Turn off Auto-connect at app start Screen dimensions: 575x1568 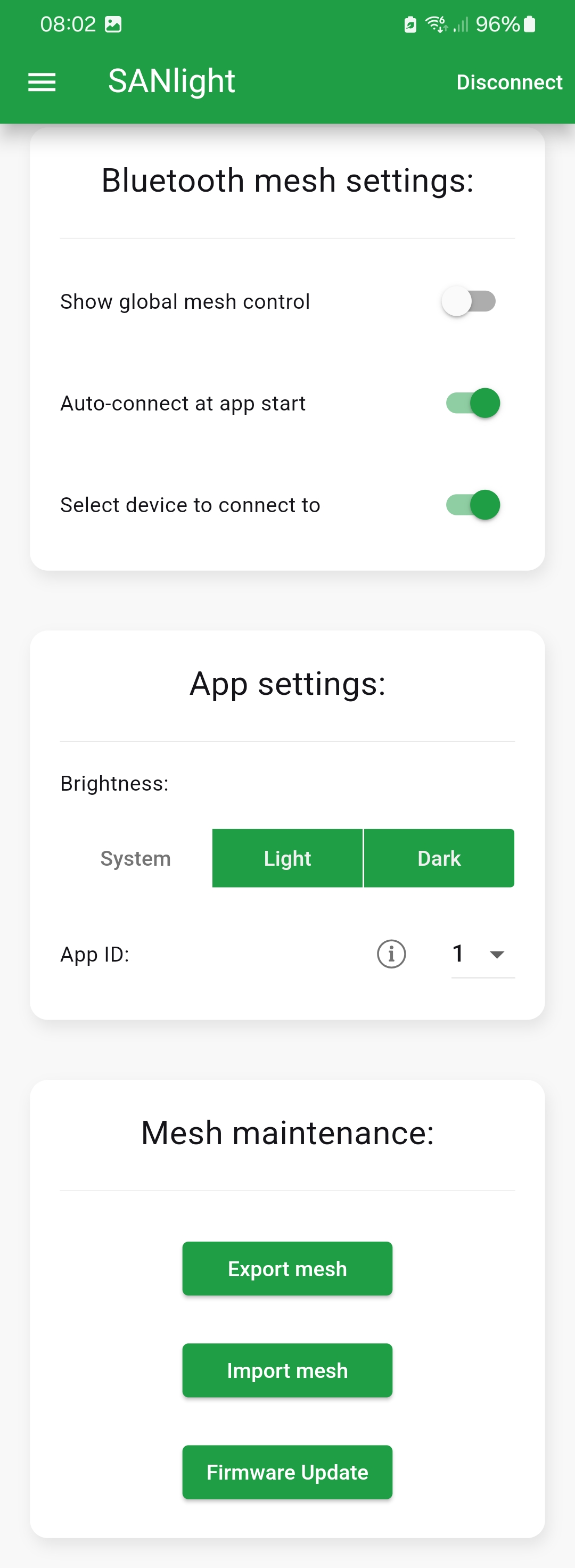tap(473, 403)
